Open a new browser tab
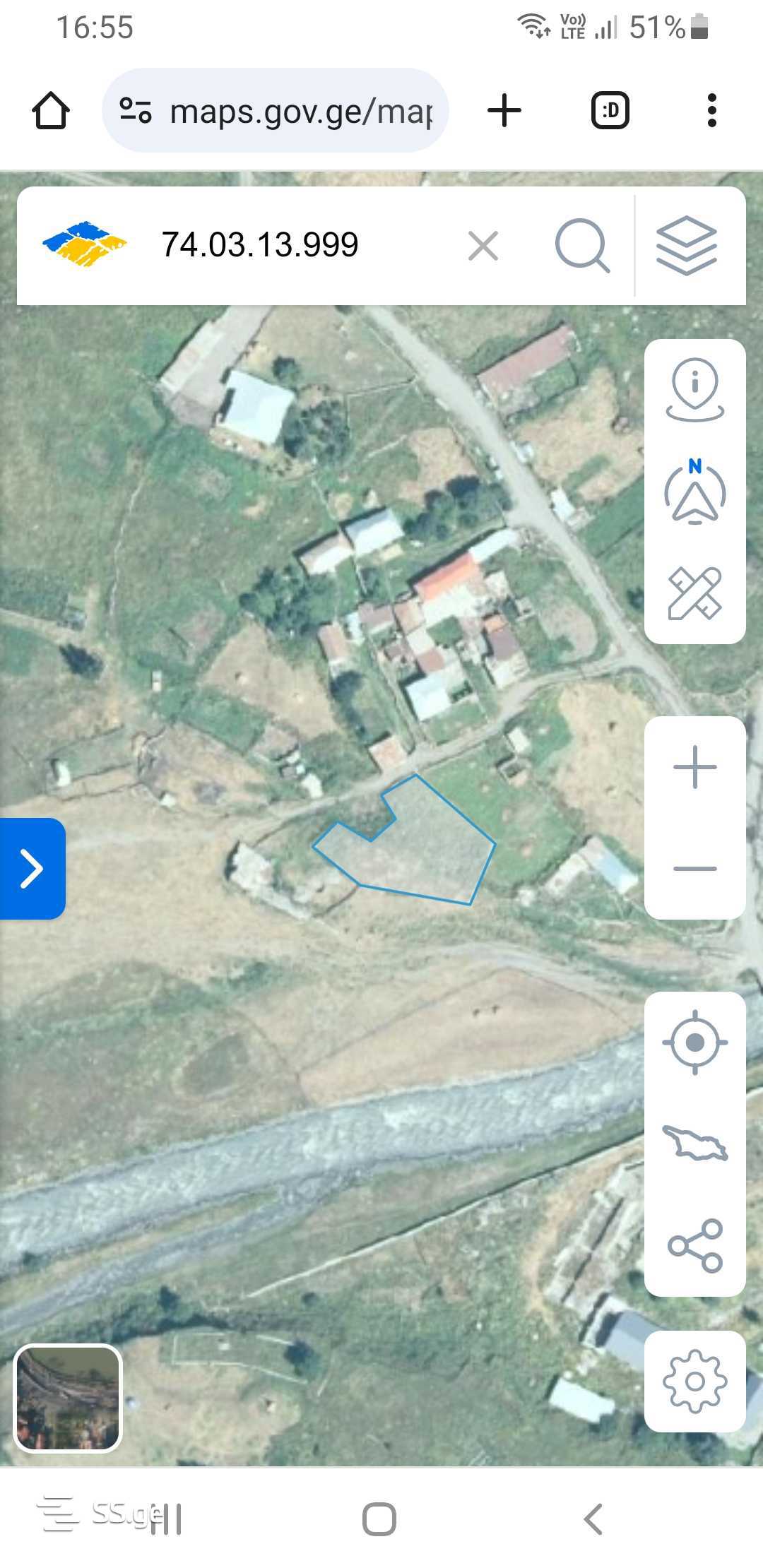Viewport: 763px width, 1568px height. [504, 111]
